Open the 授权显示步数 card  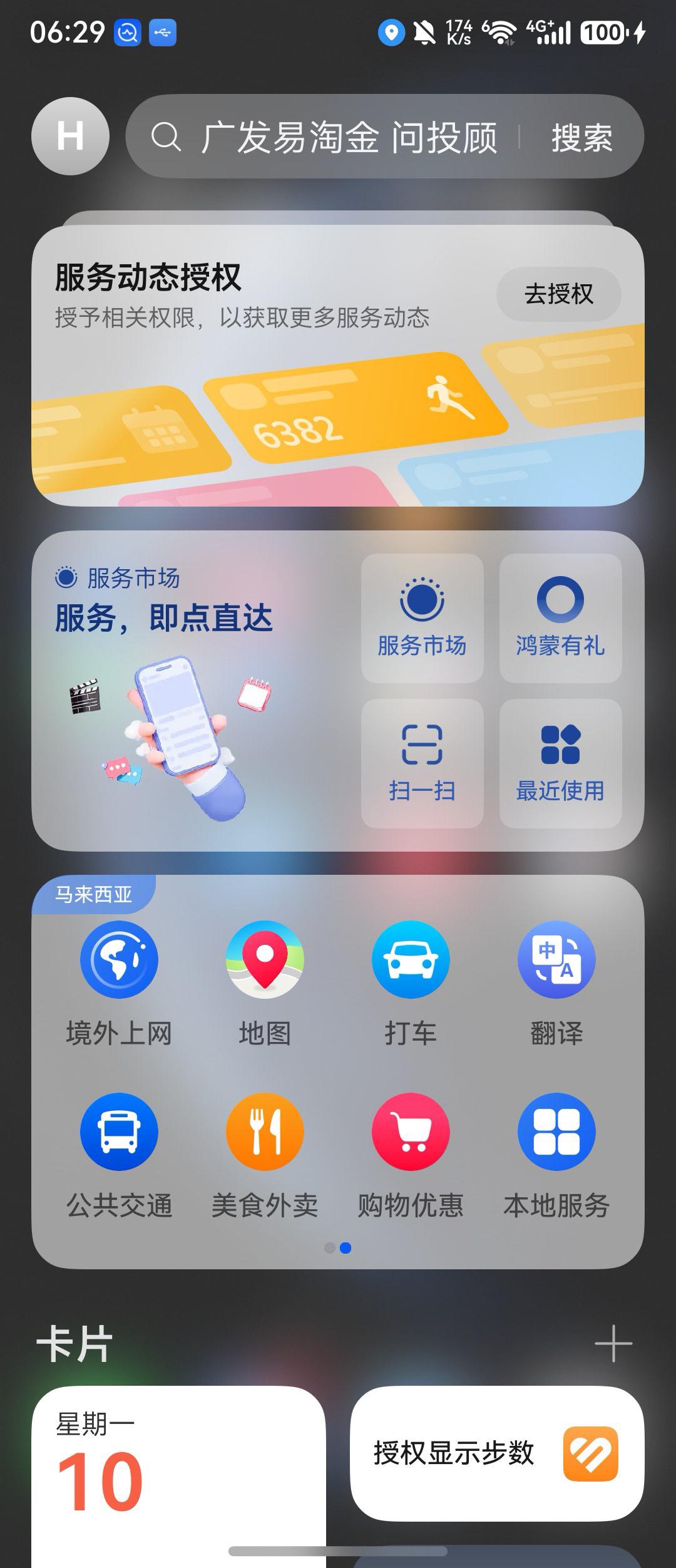point(497,1453)
